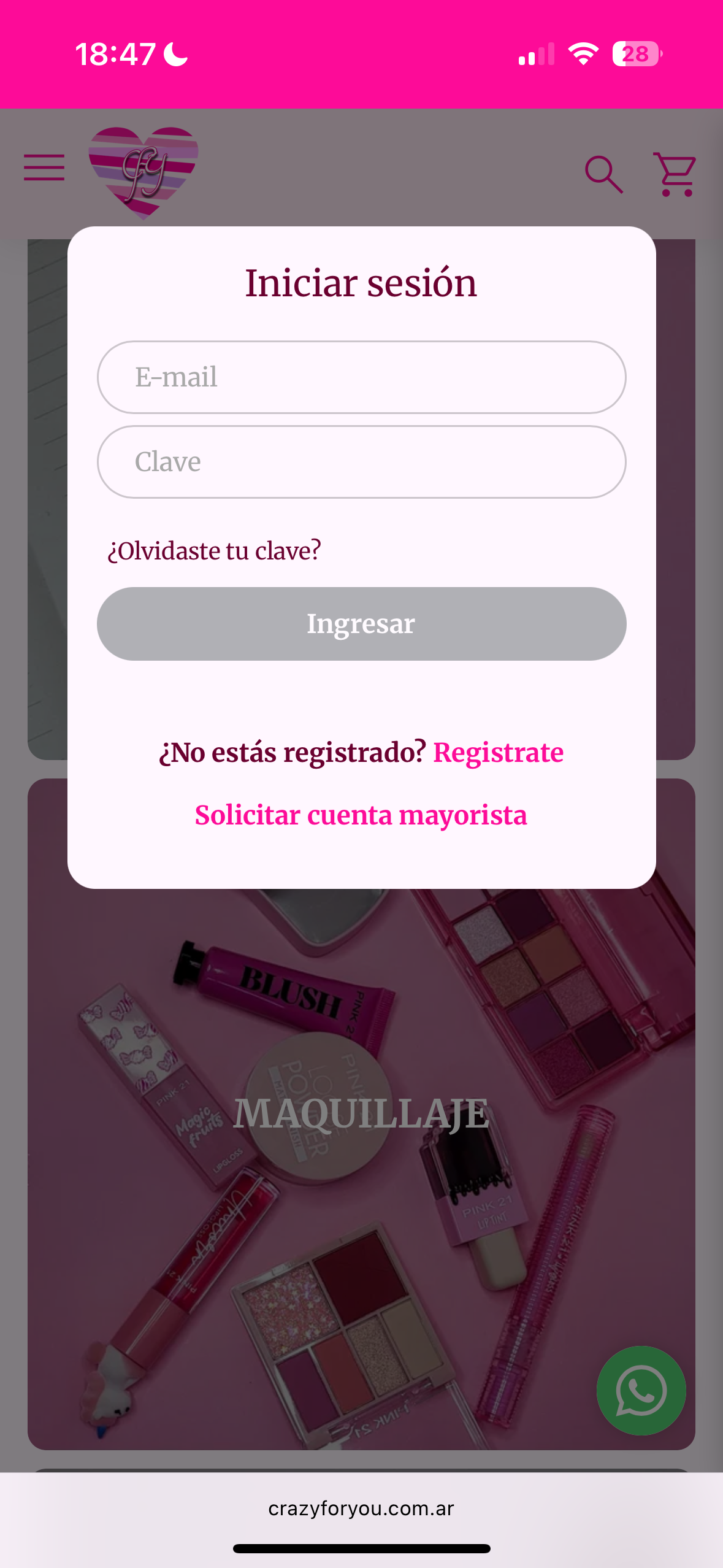The width and height of the screenshot is (723, 1568).
Task: Tap the Clave password field
Action: click(361, 462)
